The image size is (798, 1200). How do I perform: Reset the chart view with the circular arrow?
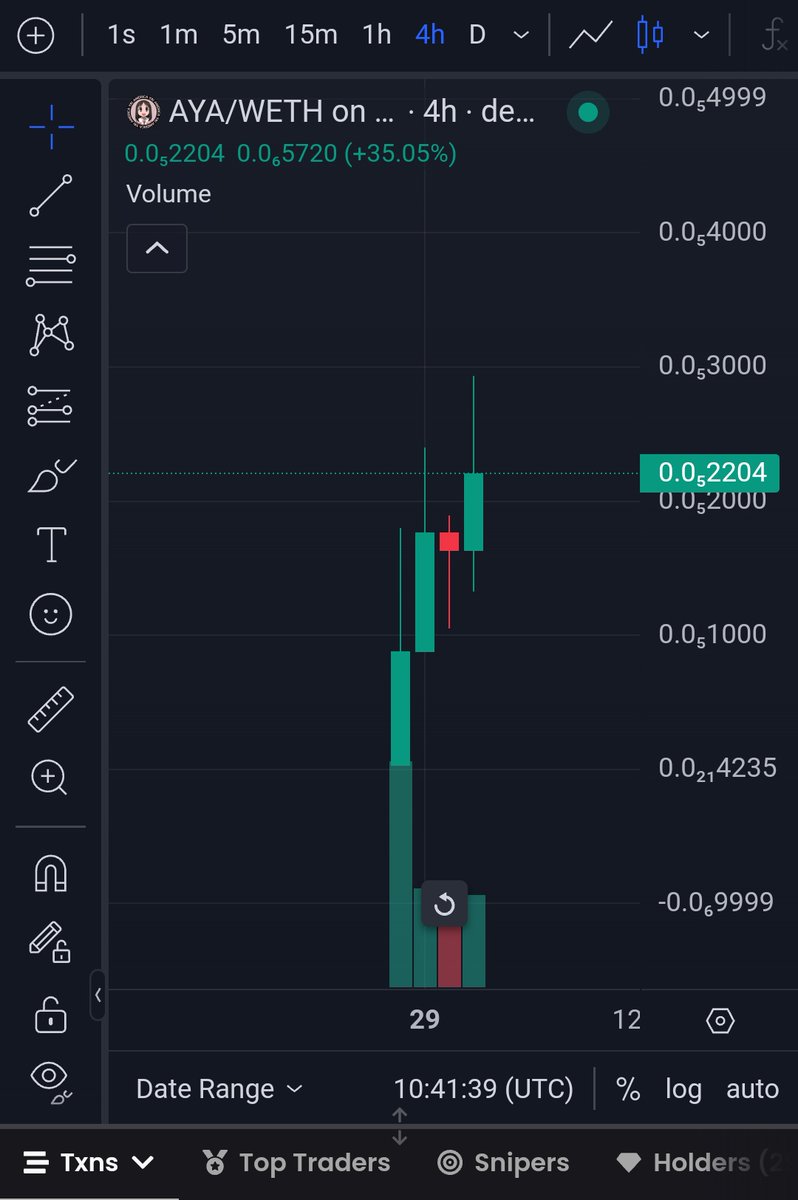click(444, 905)
